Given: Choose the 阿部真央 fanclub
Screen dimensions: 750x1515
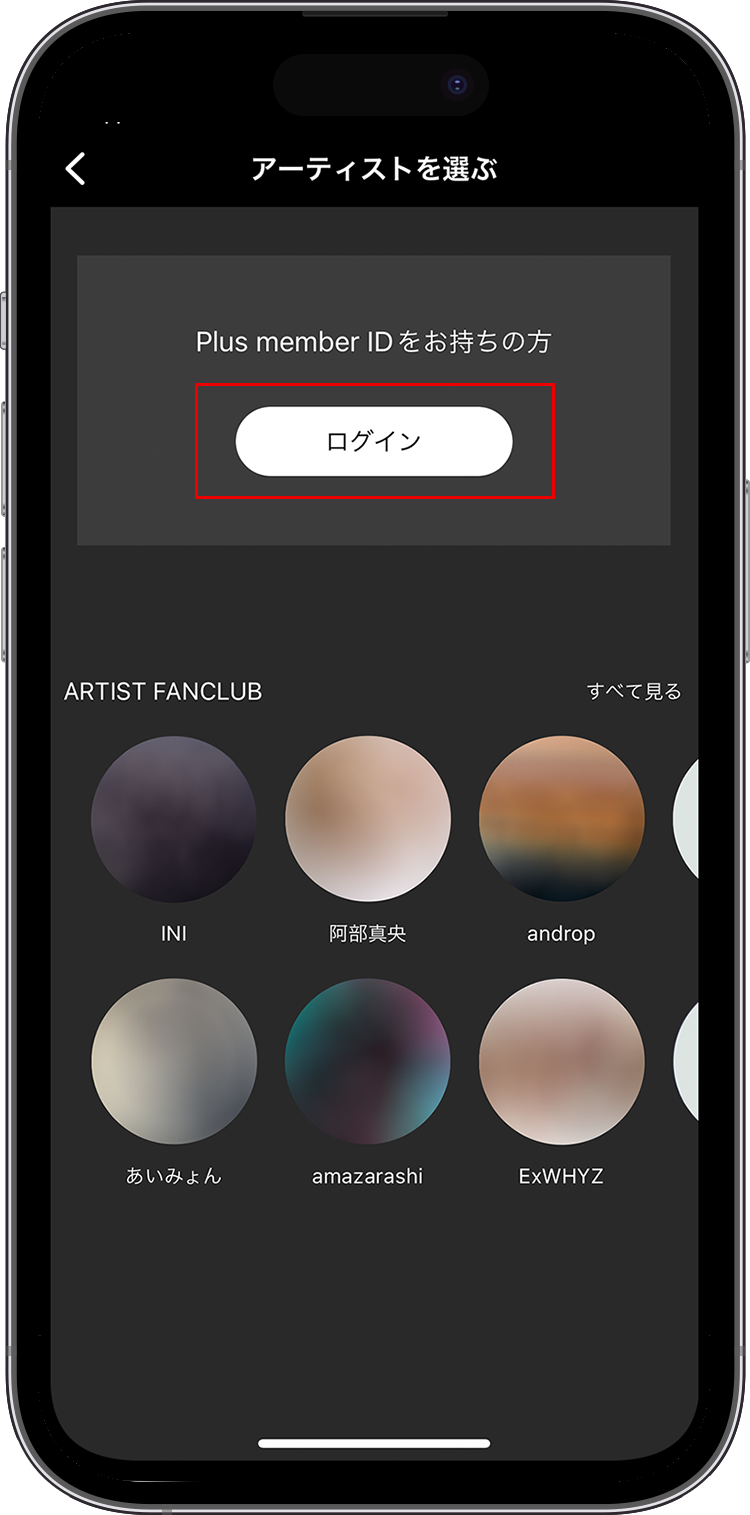Looking at the screenshot, I should point(368,820).
